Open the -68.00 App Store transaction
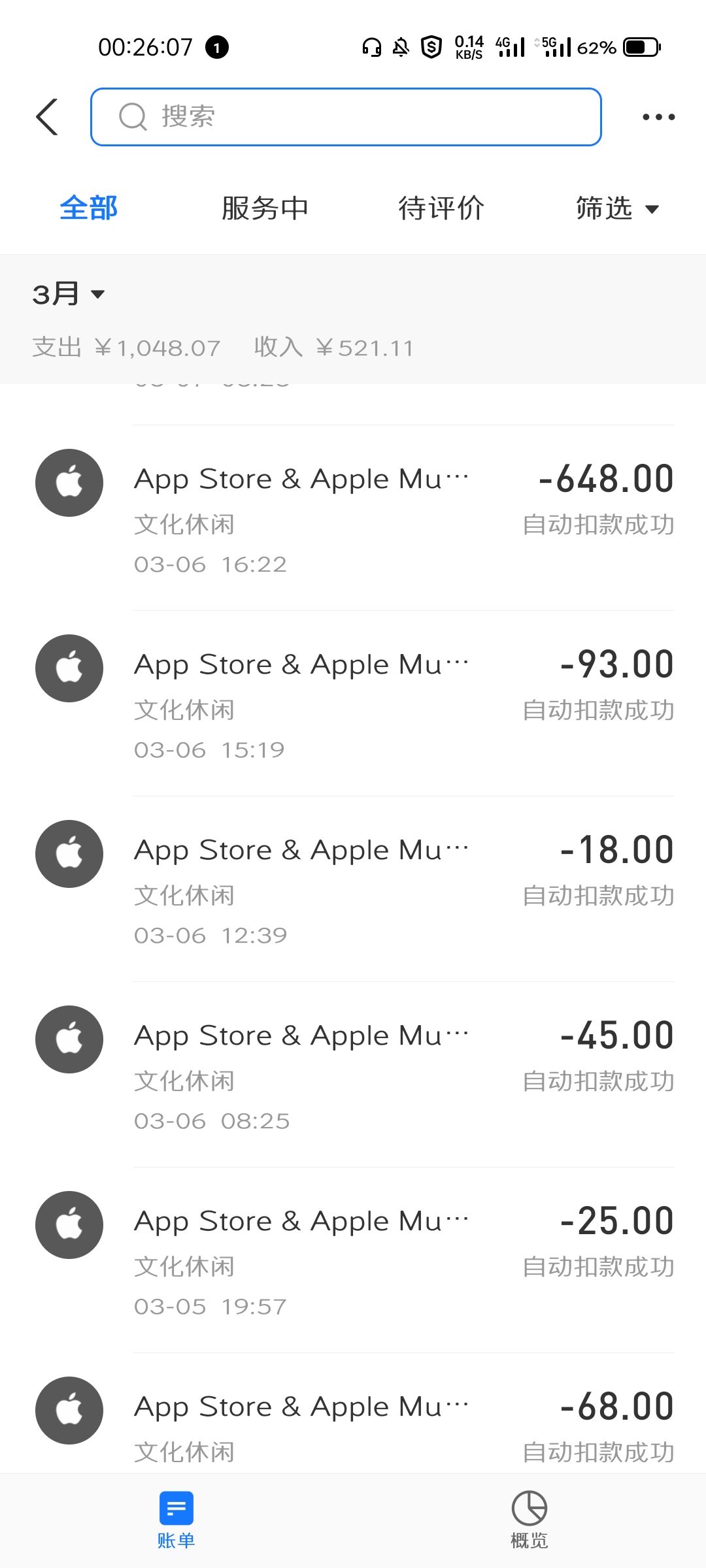This screenshot has height=1568, width=706. pos(353,1413)
